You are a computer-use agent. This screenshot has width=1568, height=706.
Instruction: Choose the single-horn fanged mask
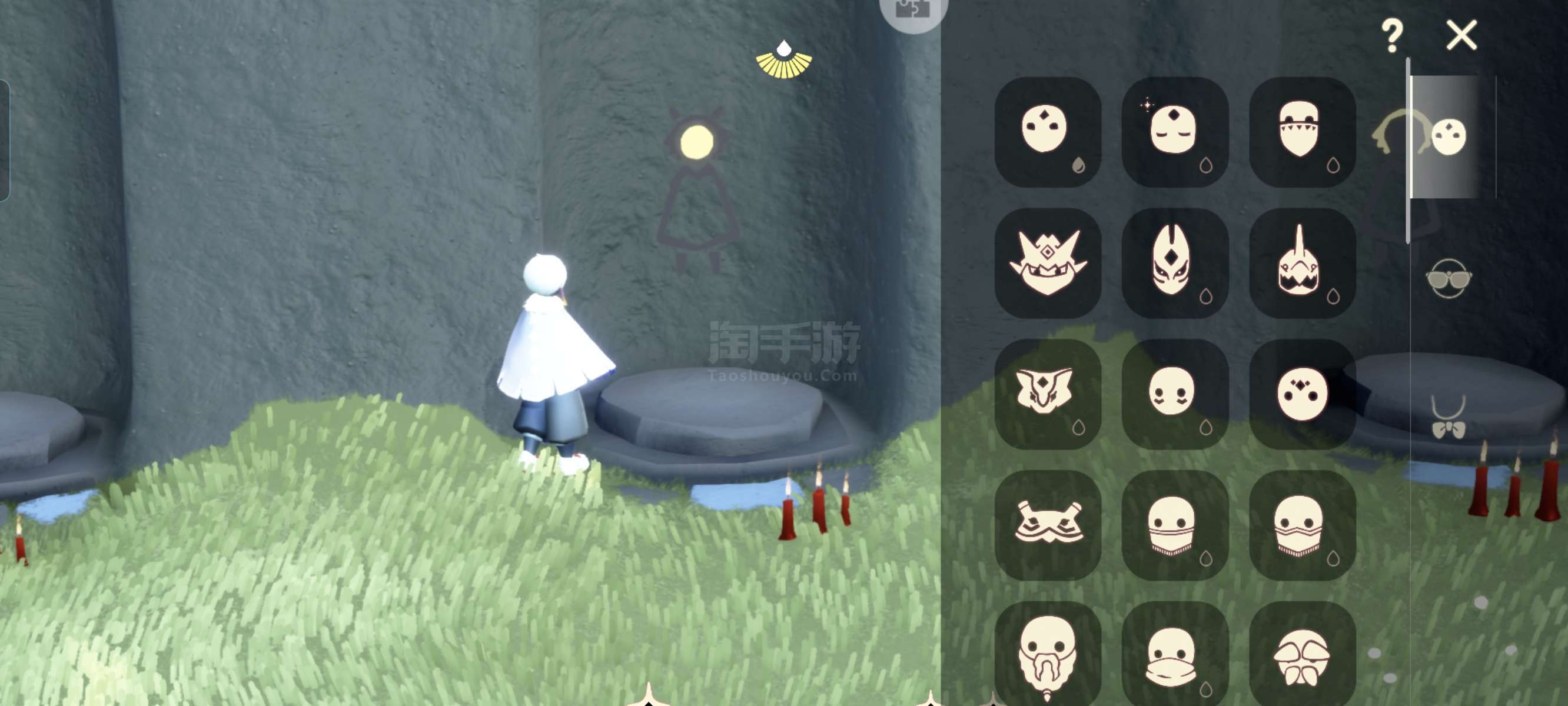pyautogui.click(x=1301, y=262)
